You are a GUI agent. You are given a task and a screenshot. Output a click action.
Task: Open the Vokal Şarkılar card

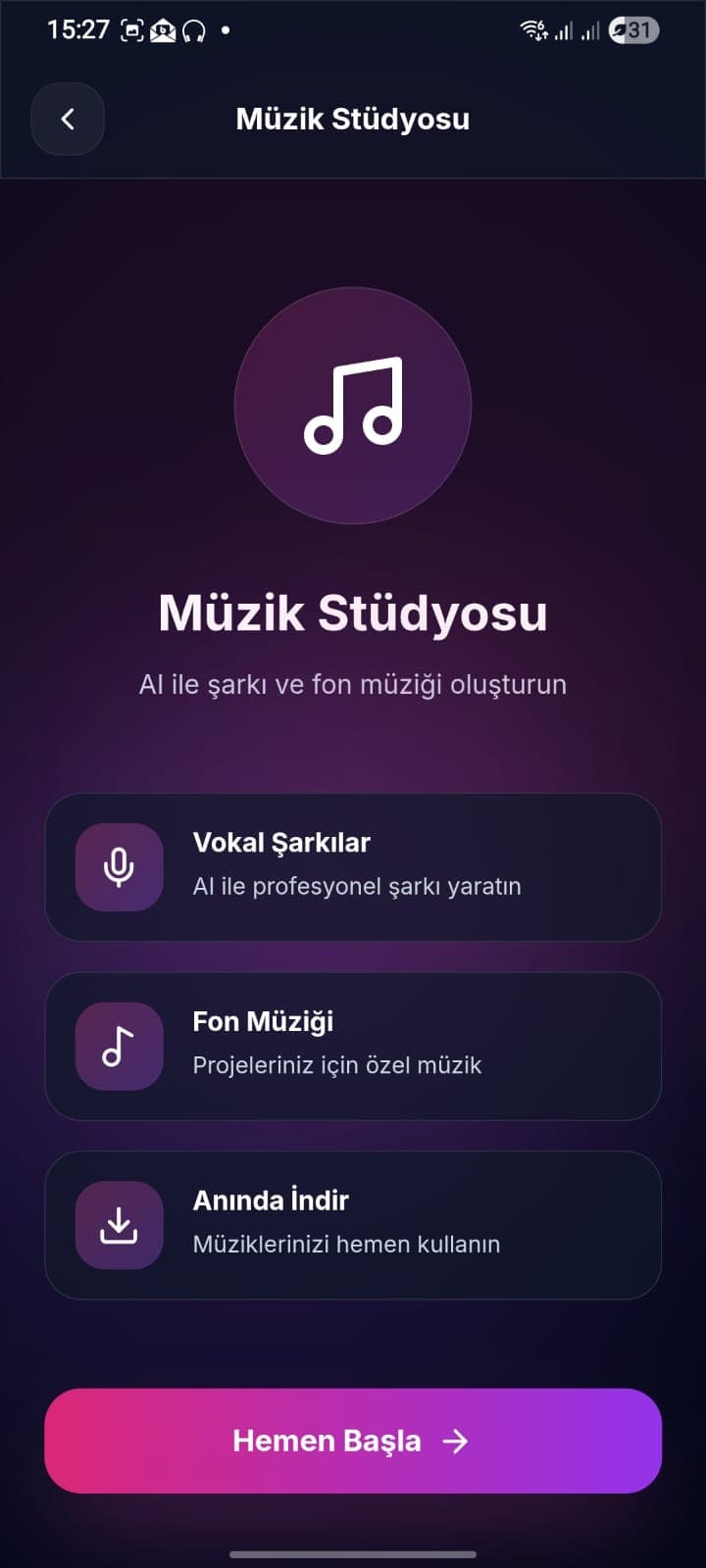pyautogui.click(x=353, y=866)
